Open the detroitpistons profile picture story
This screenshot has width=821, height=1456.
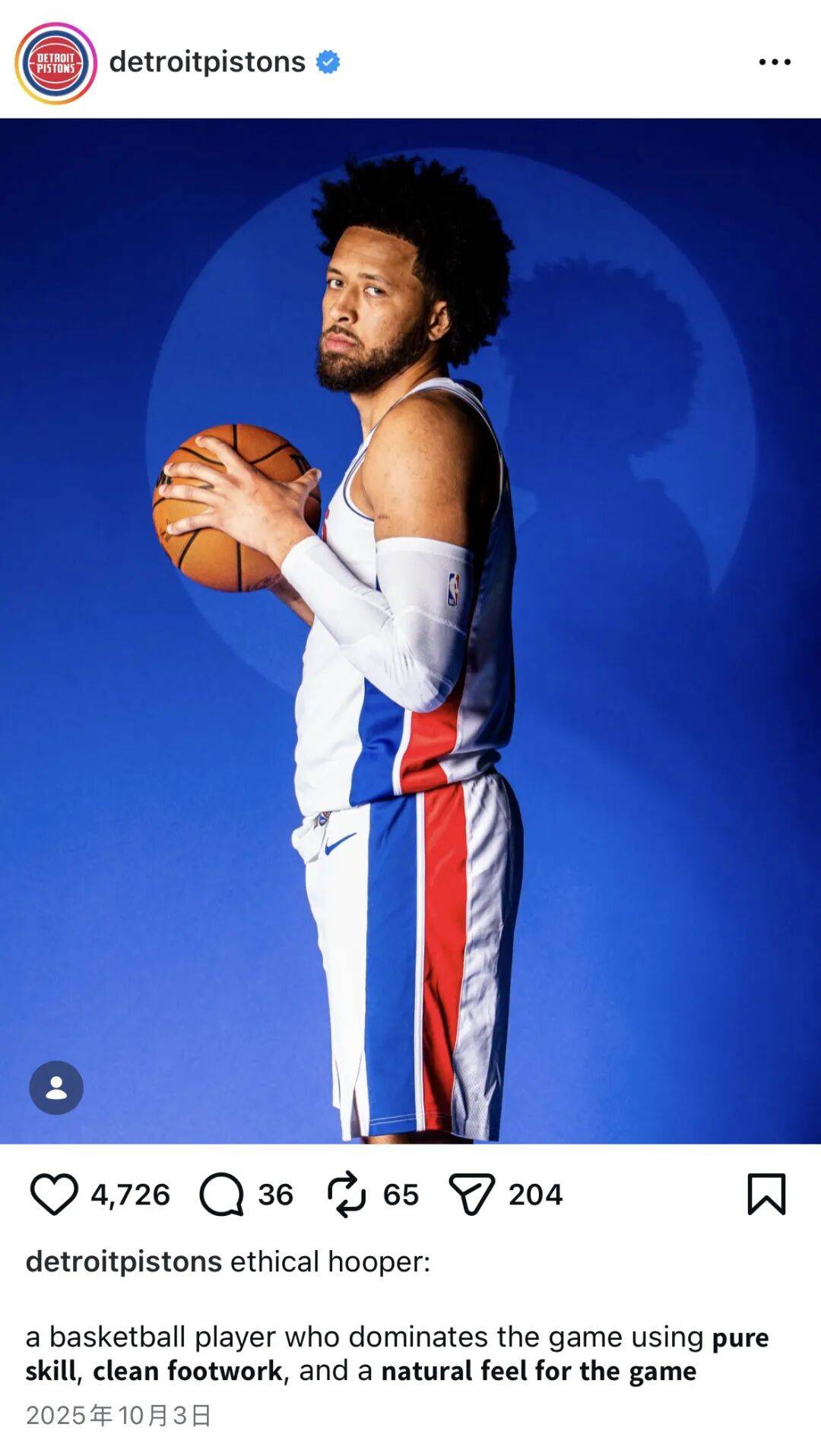point(55,63)
